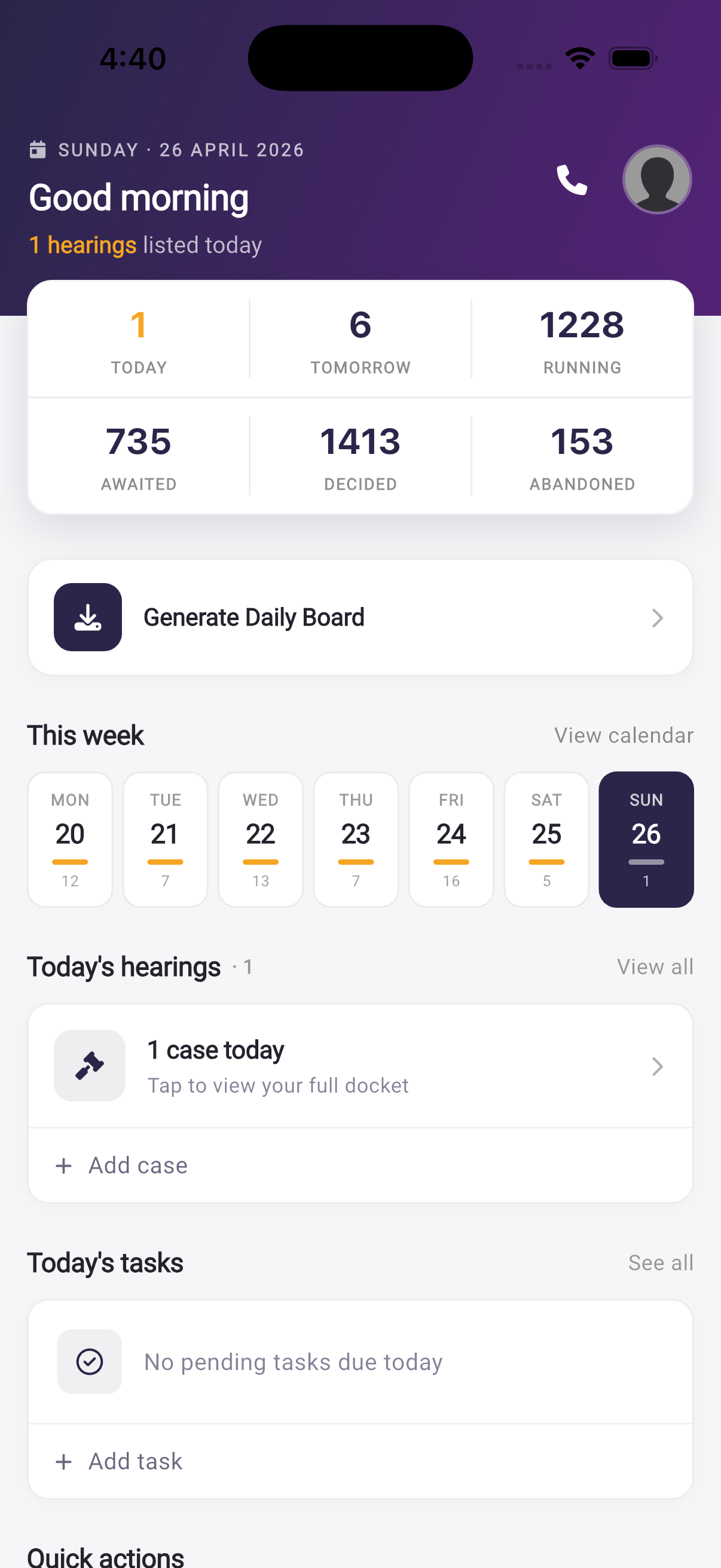Tap the plus icon next to Add task
721x1568 pixels.
pyautogui.click(x=63, y=1461)
